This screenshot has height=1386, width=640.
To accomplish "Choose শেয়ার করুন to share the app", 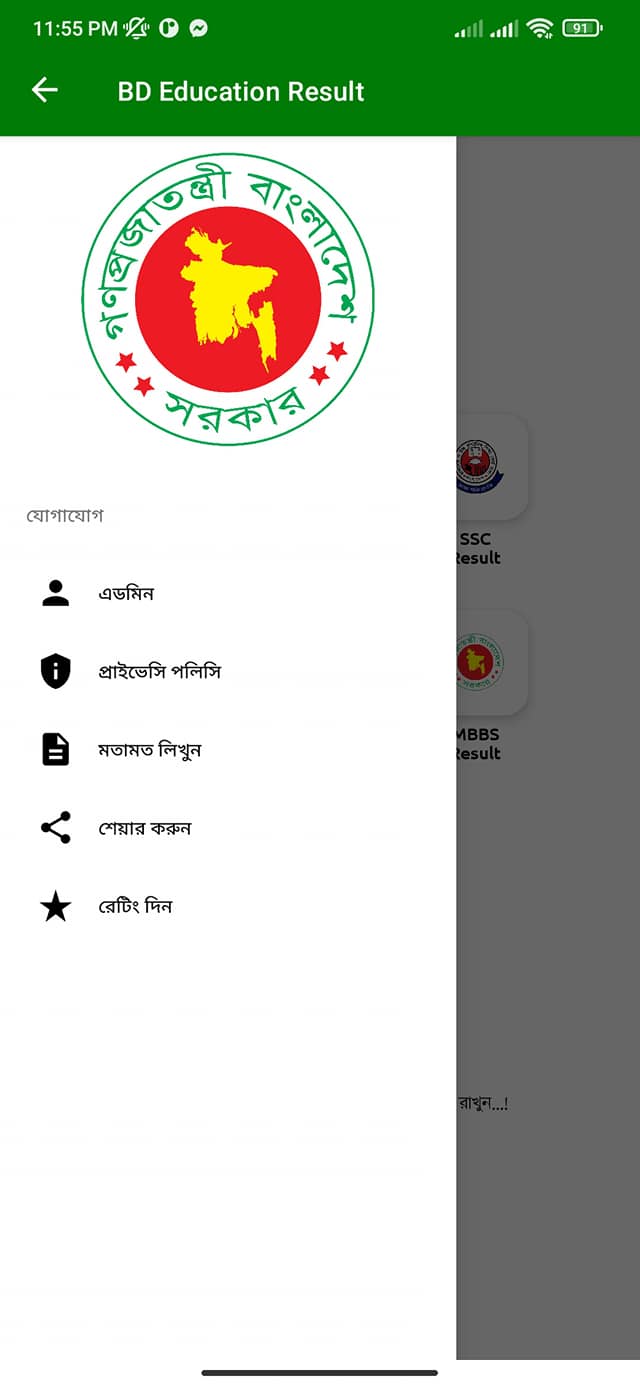I will click(x=228, y=828).
